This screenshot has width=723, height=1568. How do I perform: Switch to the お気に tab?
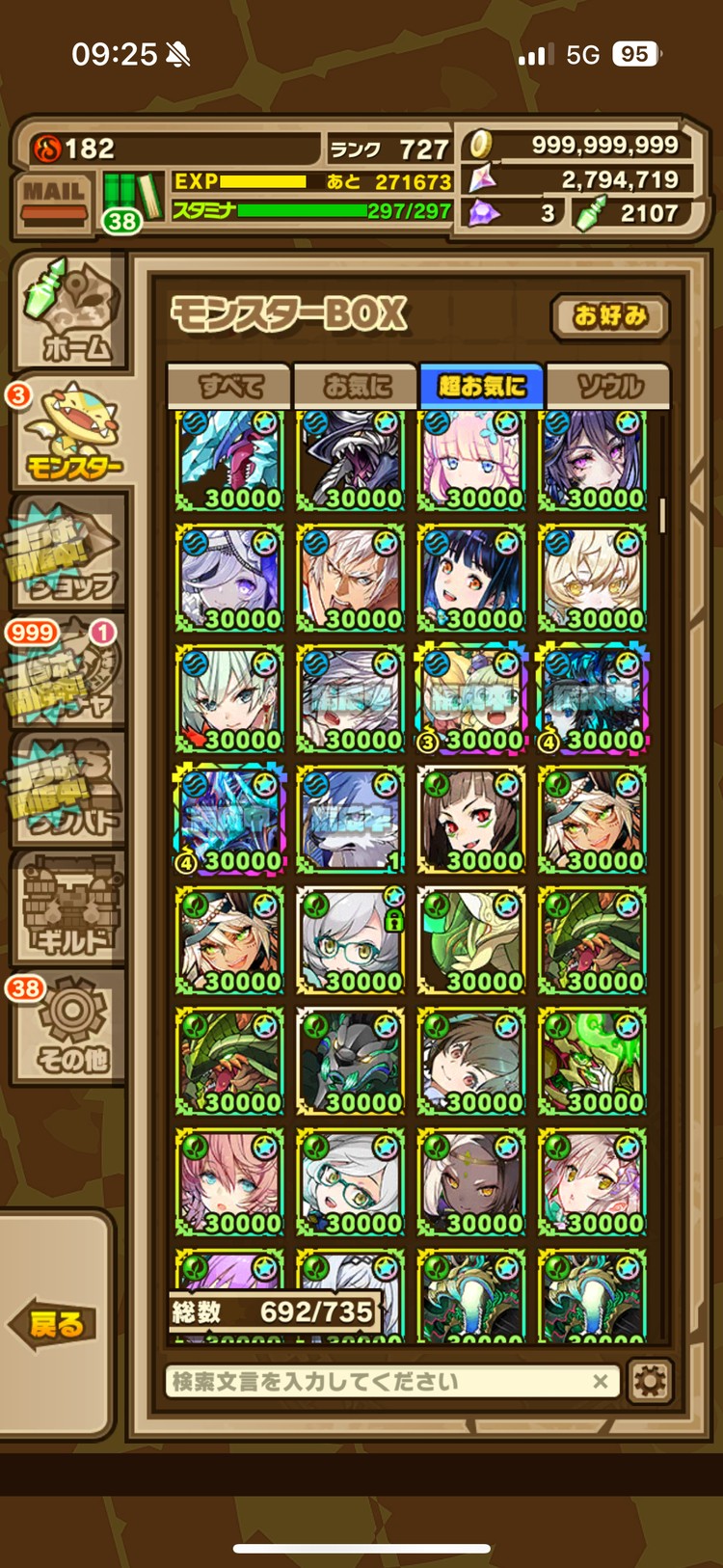(356, 387)
